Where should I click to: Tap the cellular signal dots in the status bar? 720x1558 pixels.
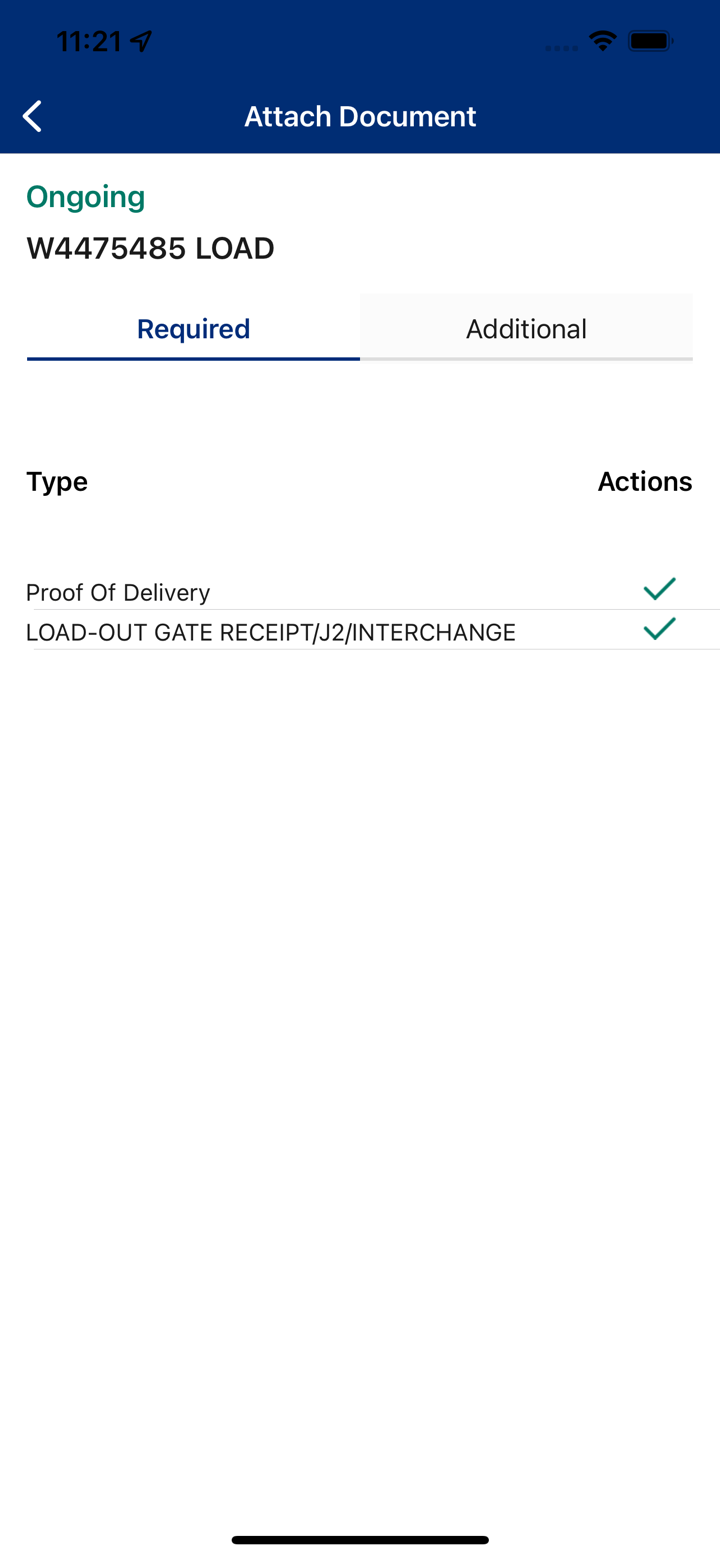tap(557, 47)
